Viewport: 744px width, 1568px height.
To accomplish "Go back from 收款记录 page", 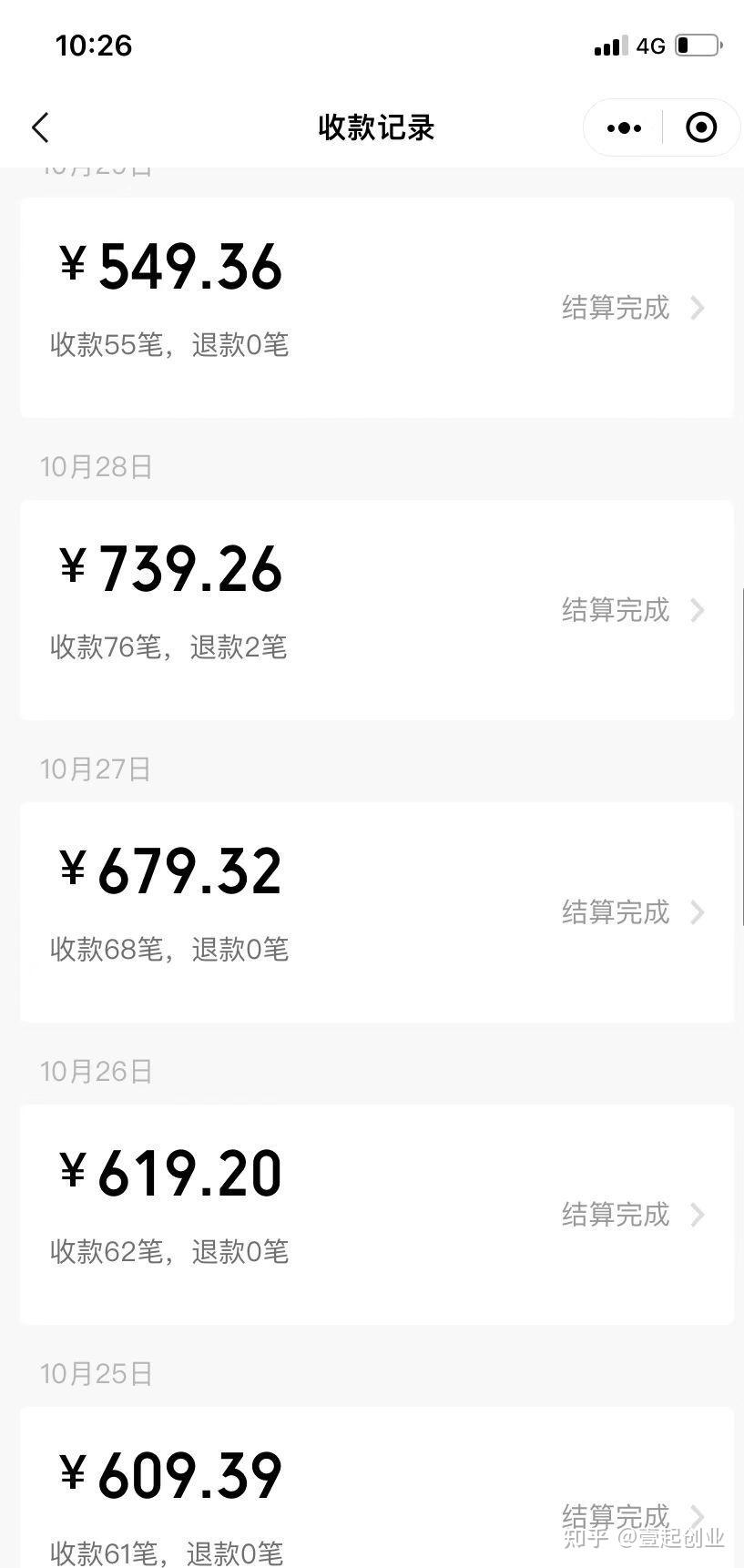I will coord(40,127).
